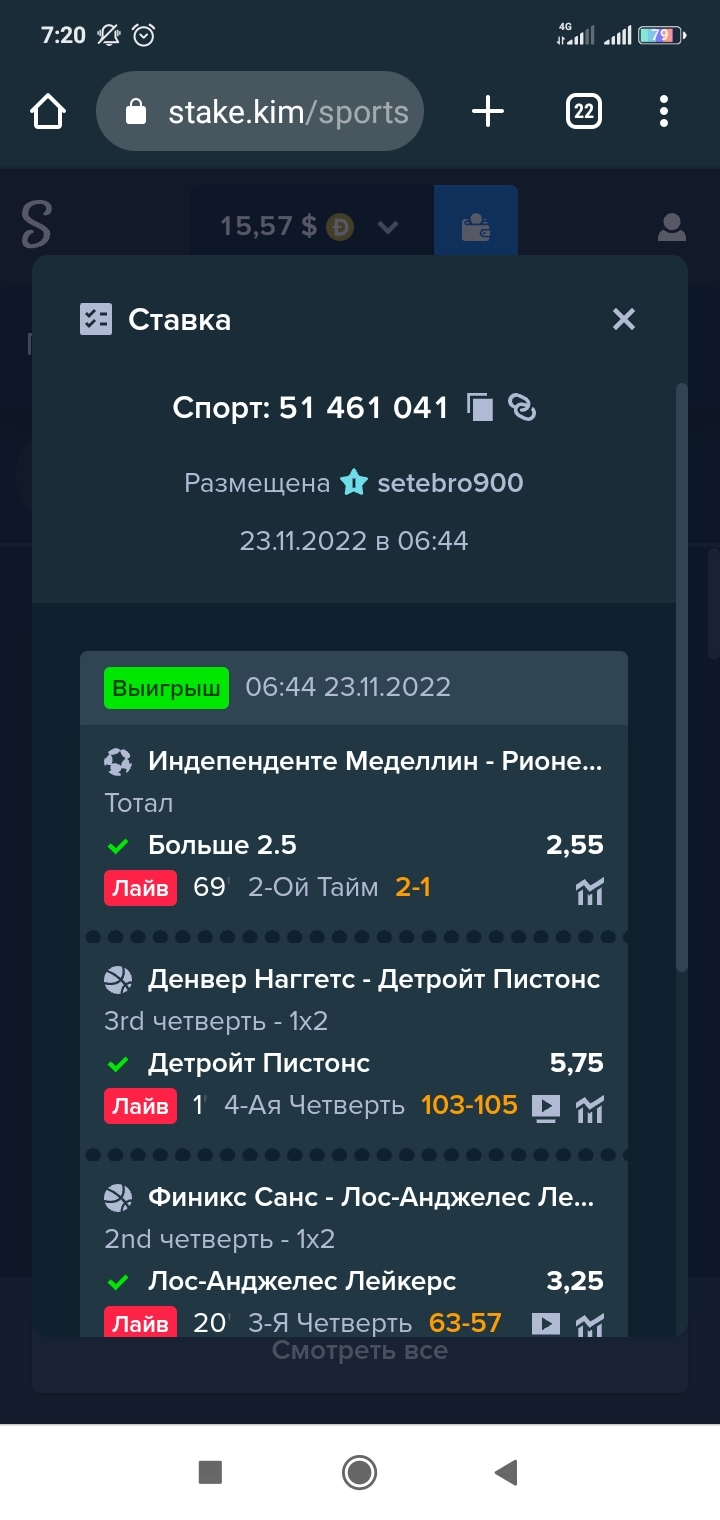Tap Android back button

click(x=507, y=1472)
